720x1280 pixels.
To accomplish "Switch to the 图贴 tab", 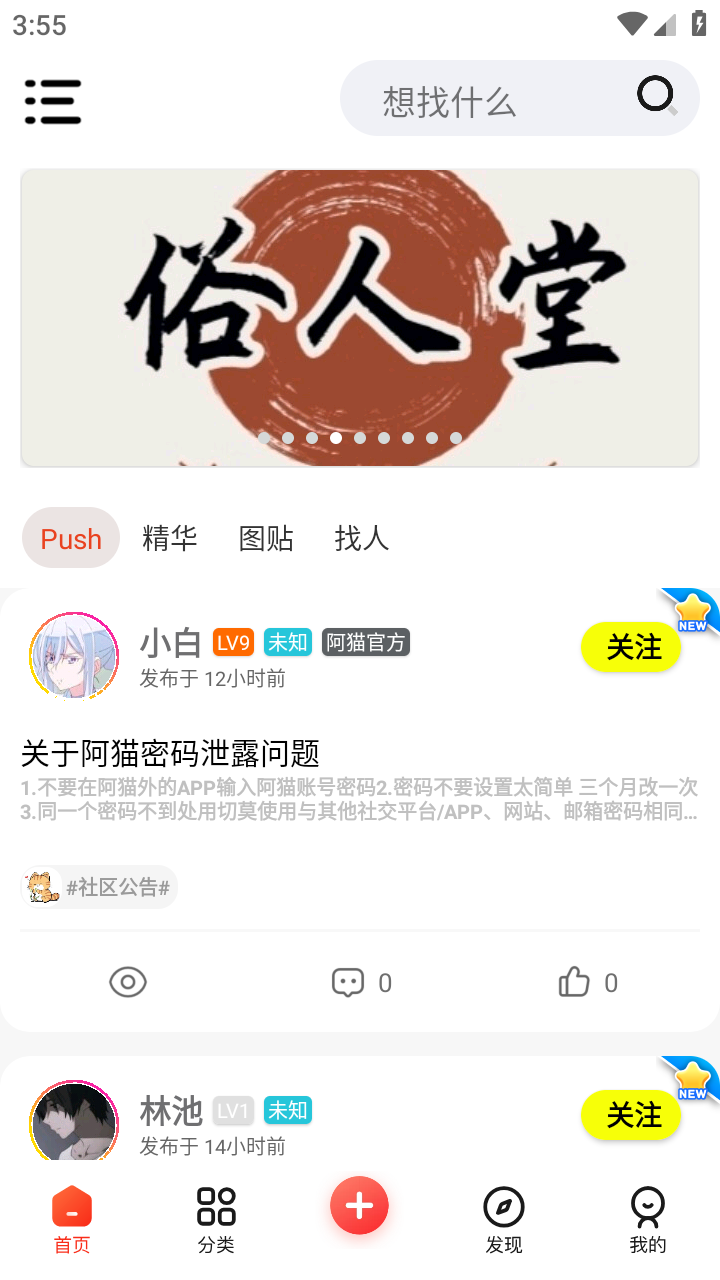I will coord(266,538).
